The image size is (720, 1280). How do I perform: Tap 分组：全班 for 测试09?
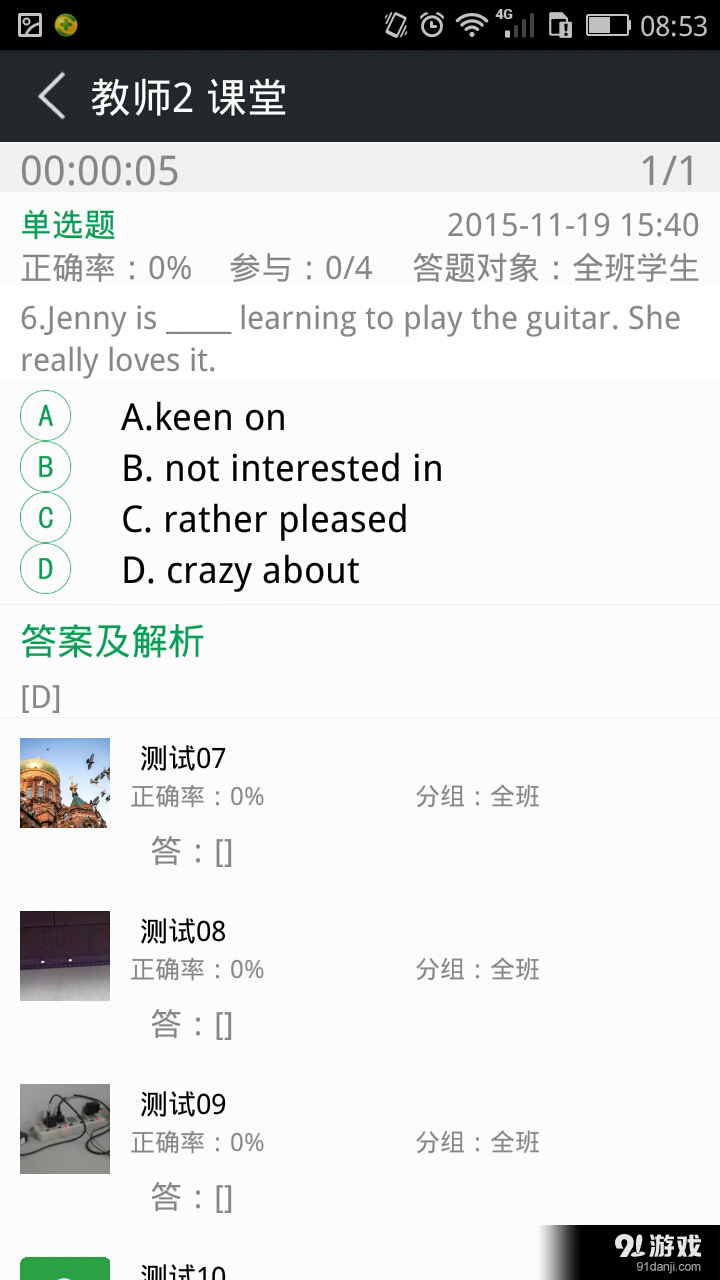tap(478, 1142)
